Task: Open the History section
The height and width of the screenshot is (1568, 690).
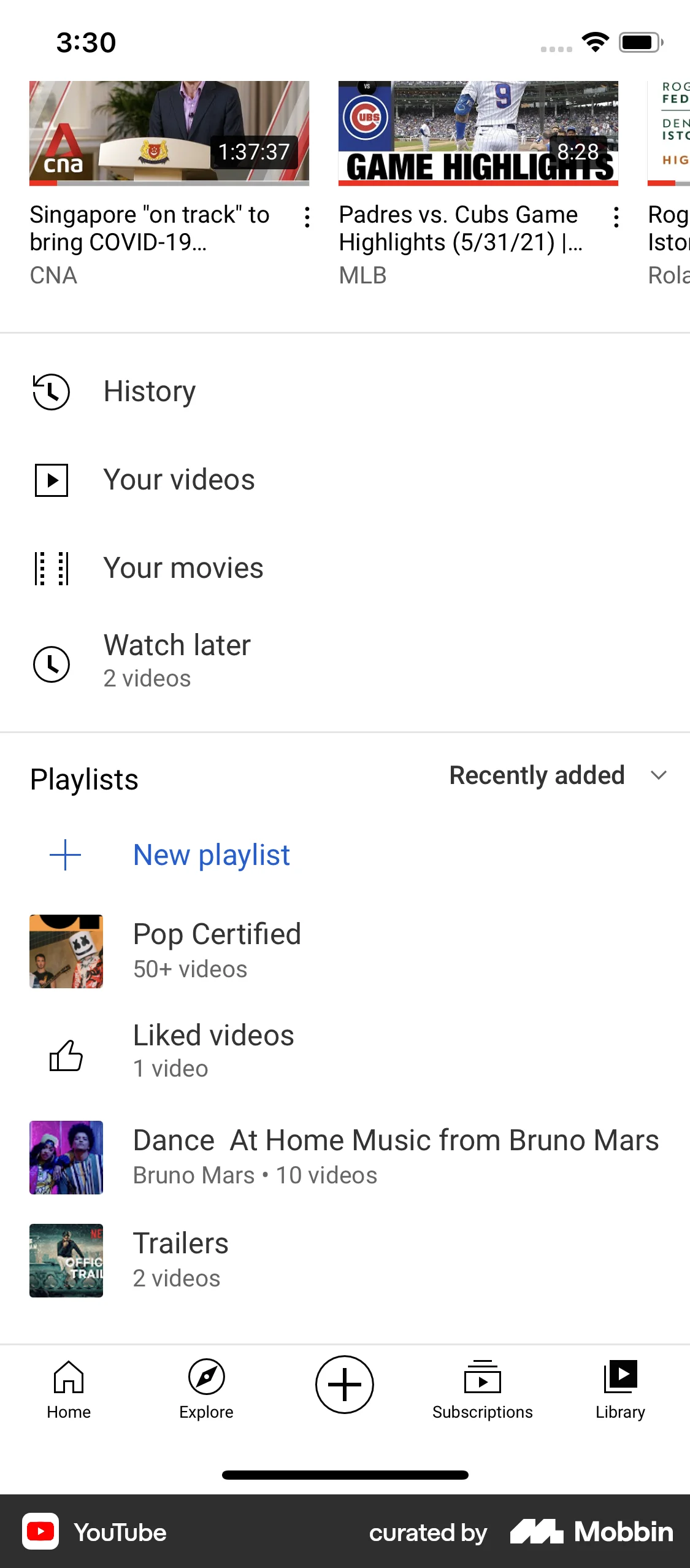Action: pos(149,391)
